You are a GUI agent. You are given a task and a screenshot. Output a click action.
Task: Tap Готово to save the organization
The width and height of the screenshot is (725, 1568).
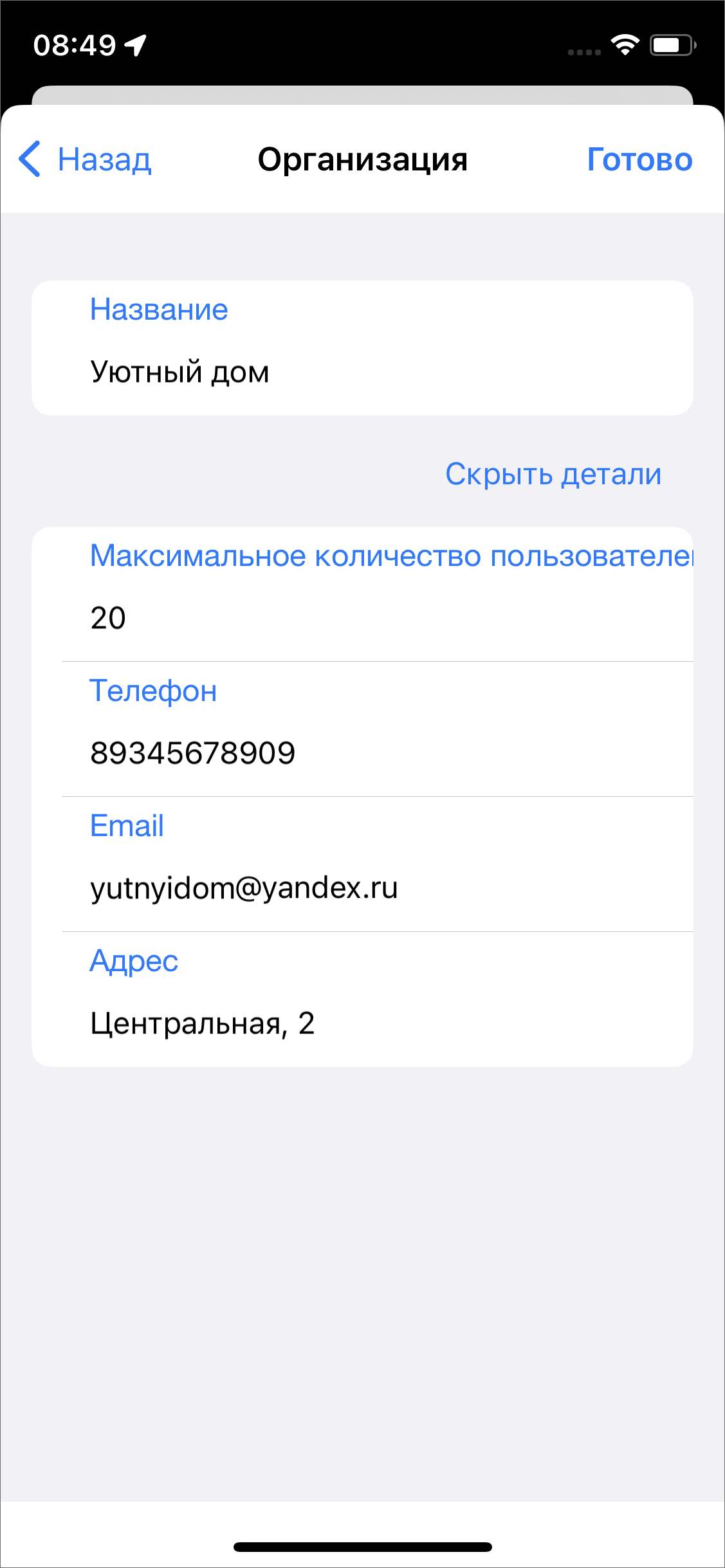(x=639, y=160)
